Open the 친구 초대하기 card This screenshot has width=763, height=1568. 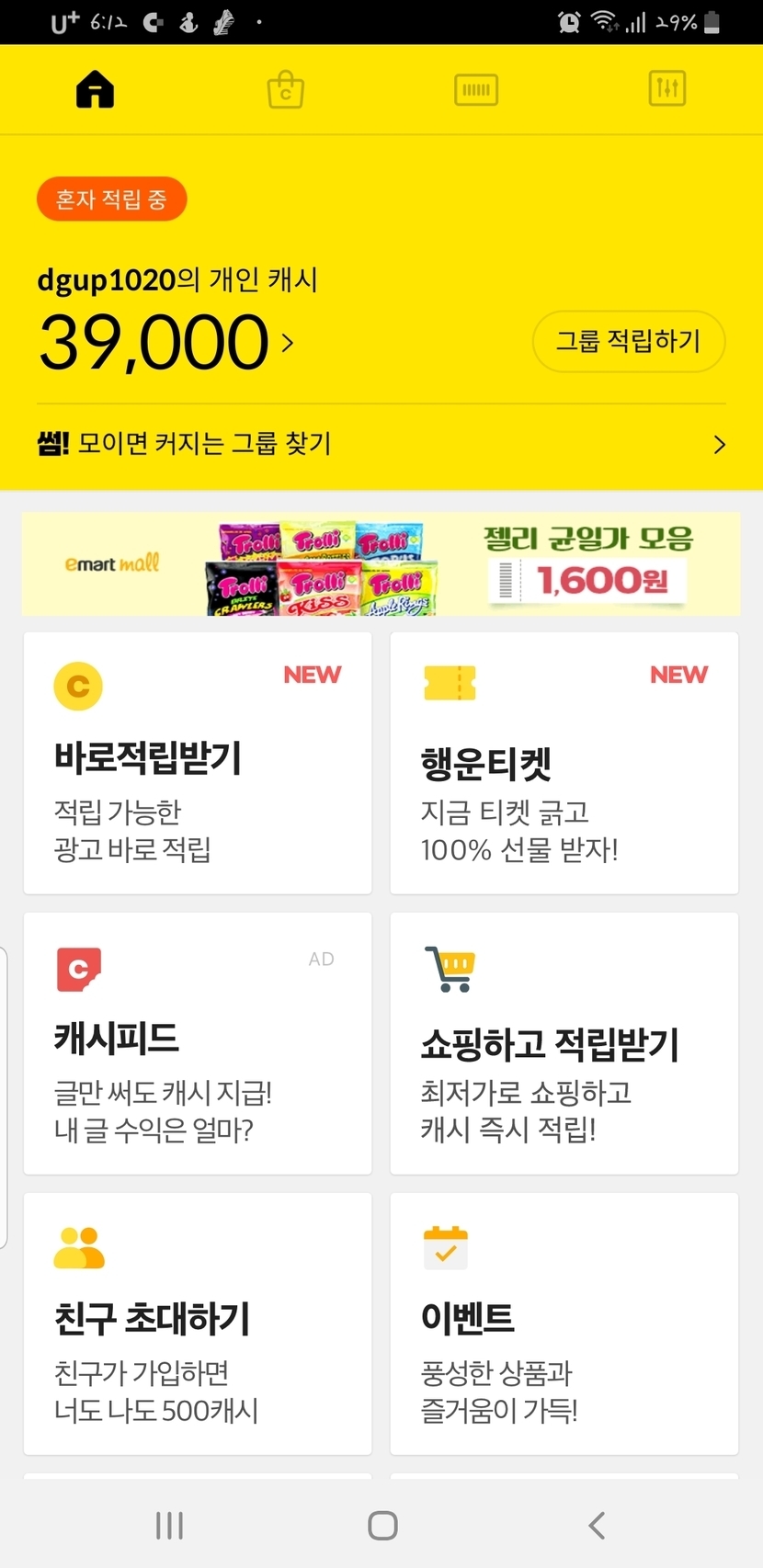point(198,1324)
